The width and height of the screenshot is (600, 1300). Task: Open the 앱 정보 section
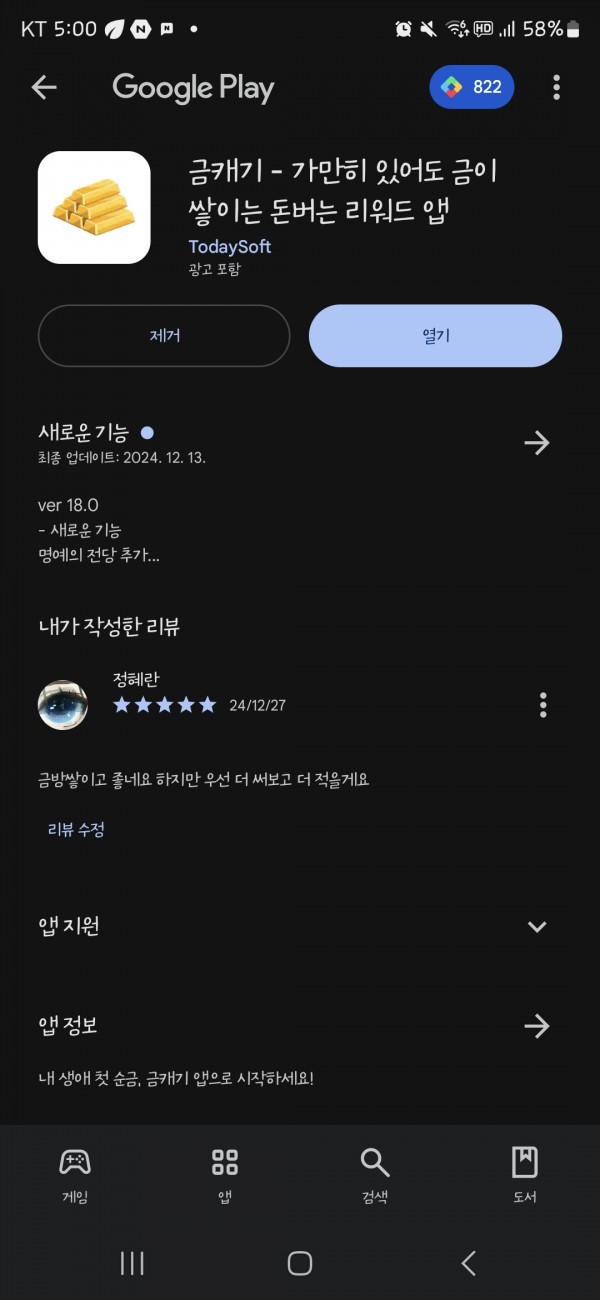pos(537,1026)
